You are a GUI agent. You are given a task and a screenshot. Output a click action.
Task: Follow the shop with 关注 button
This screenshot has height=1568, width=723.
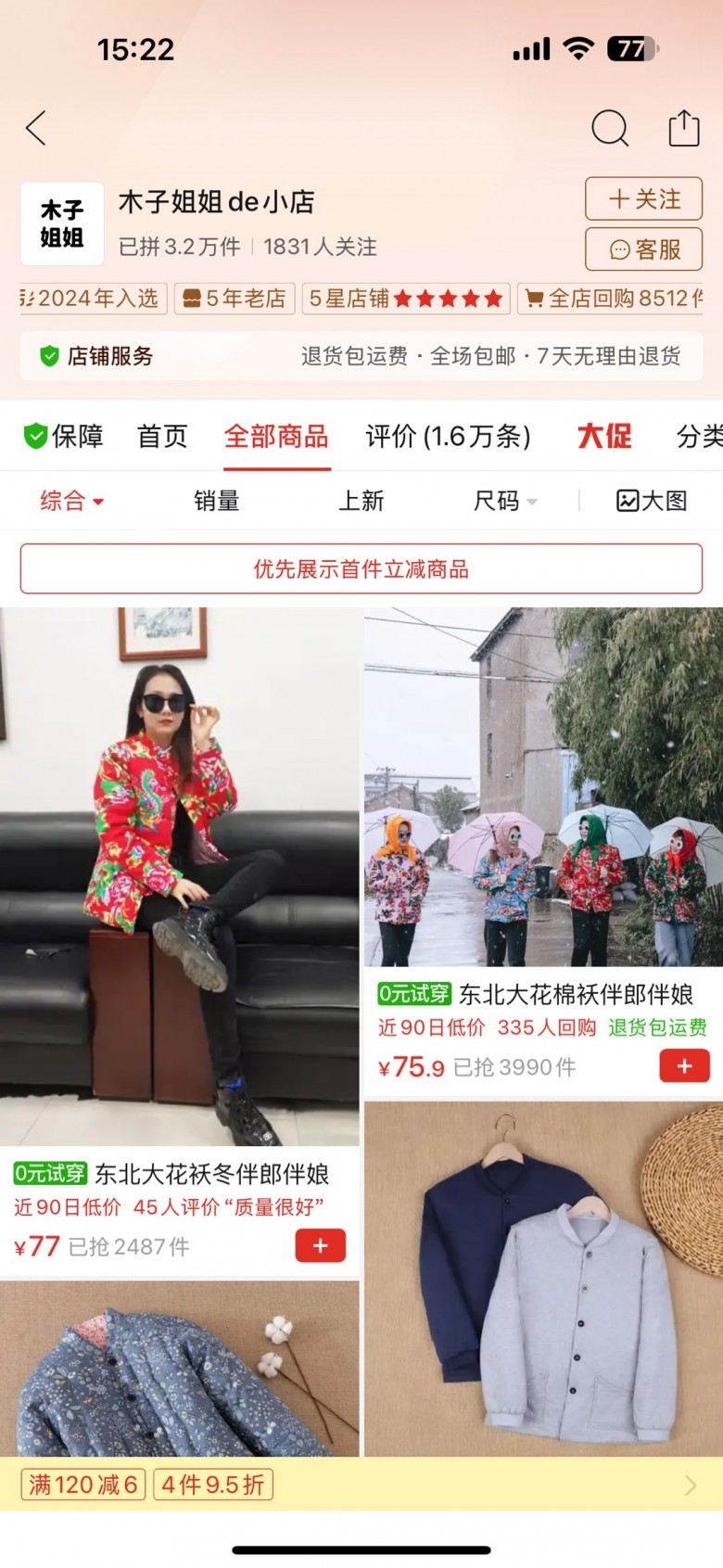click(x=643, y=199)
